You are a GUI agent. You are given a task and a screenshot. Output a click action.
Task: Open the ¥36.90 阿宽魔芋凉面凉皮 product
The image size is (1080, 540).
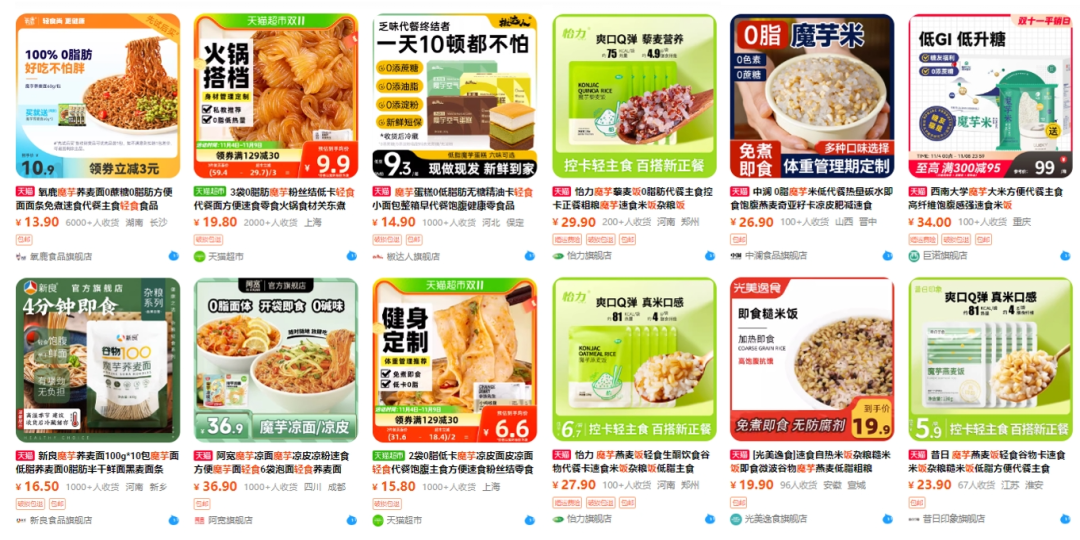click(x=275, y=360)
